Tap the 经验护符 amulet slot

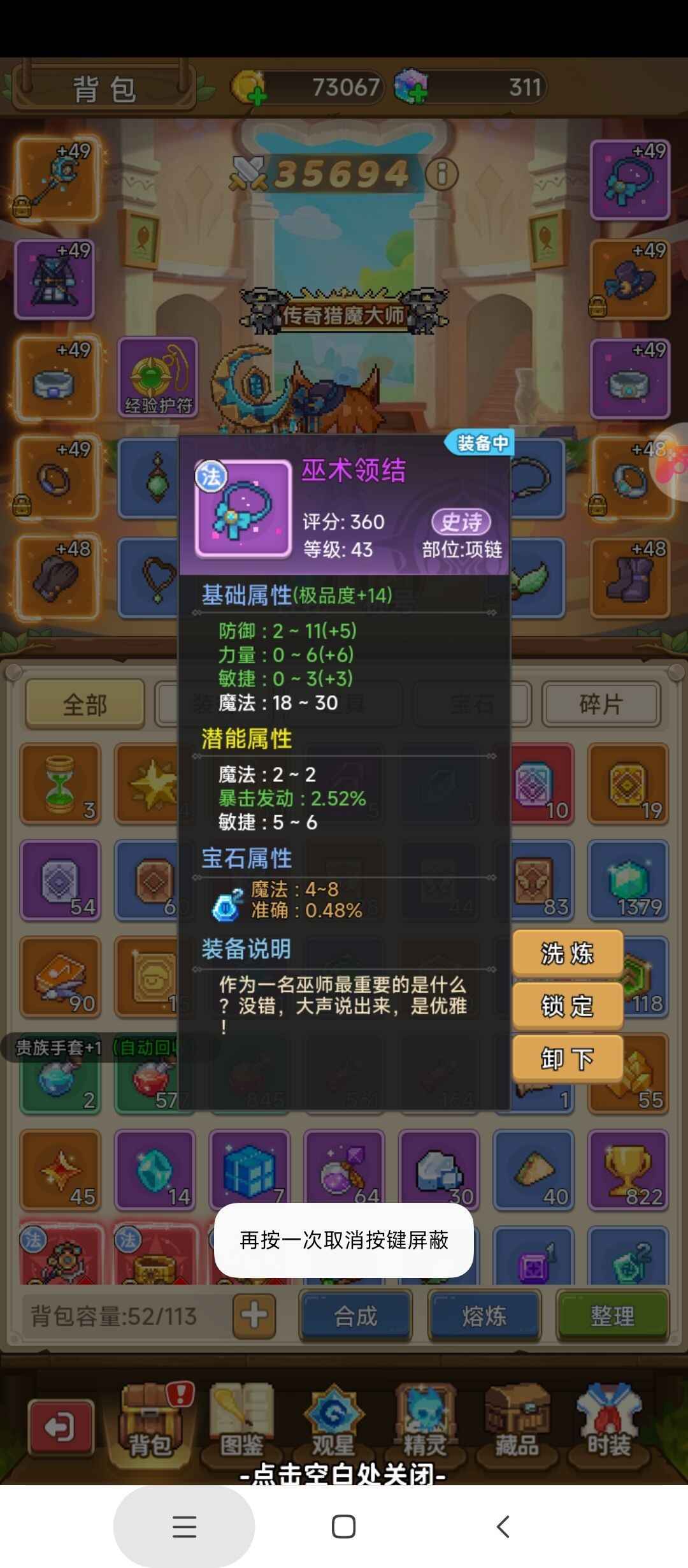(158, 377)
